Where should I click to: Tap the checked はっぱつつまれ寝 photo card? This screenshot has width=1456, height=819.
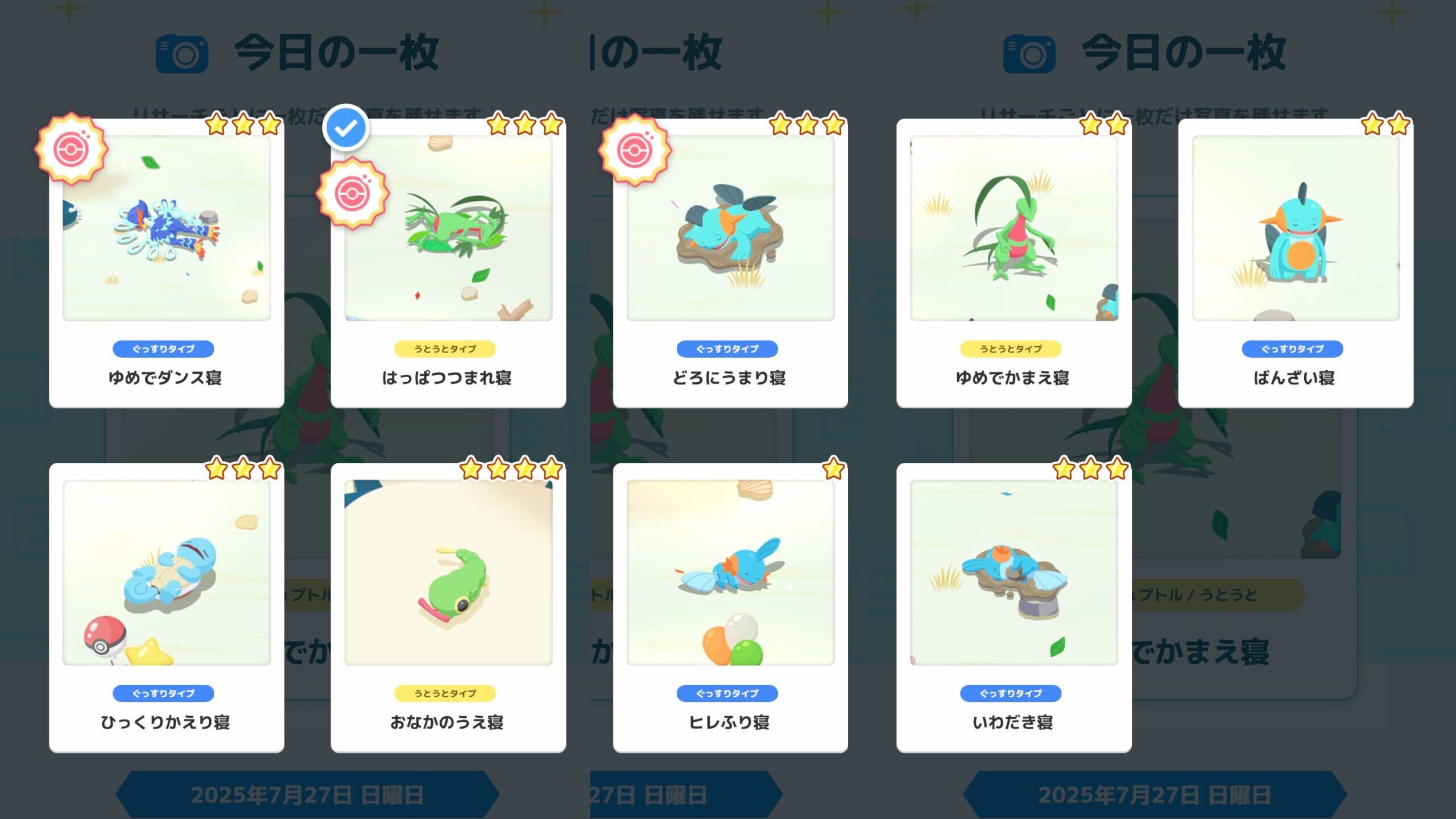click(448, 263)
